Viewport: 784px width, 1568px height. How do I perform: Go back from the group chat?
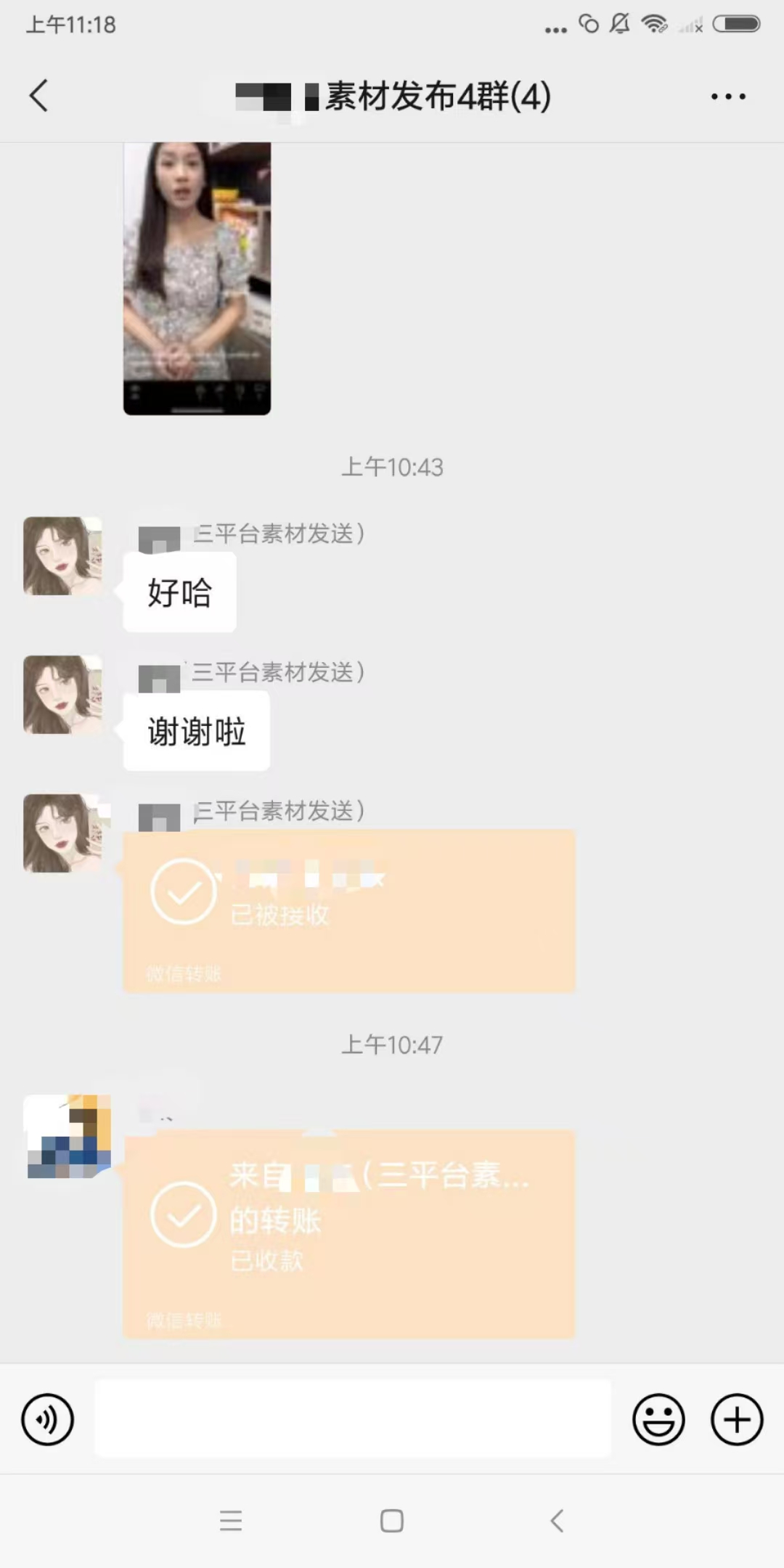pos(39,96)
